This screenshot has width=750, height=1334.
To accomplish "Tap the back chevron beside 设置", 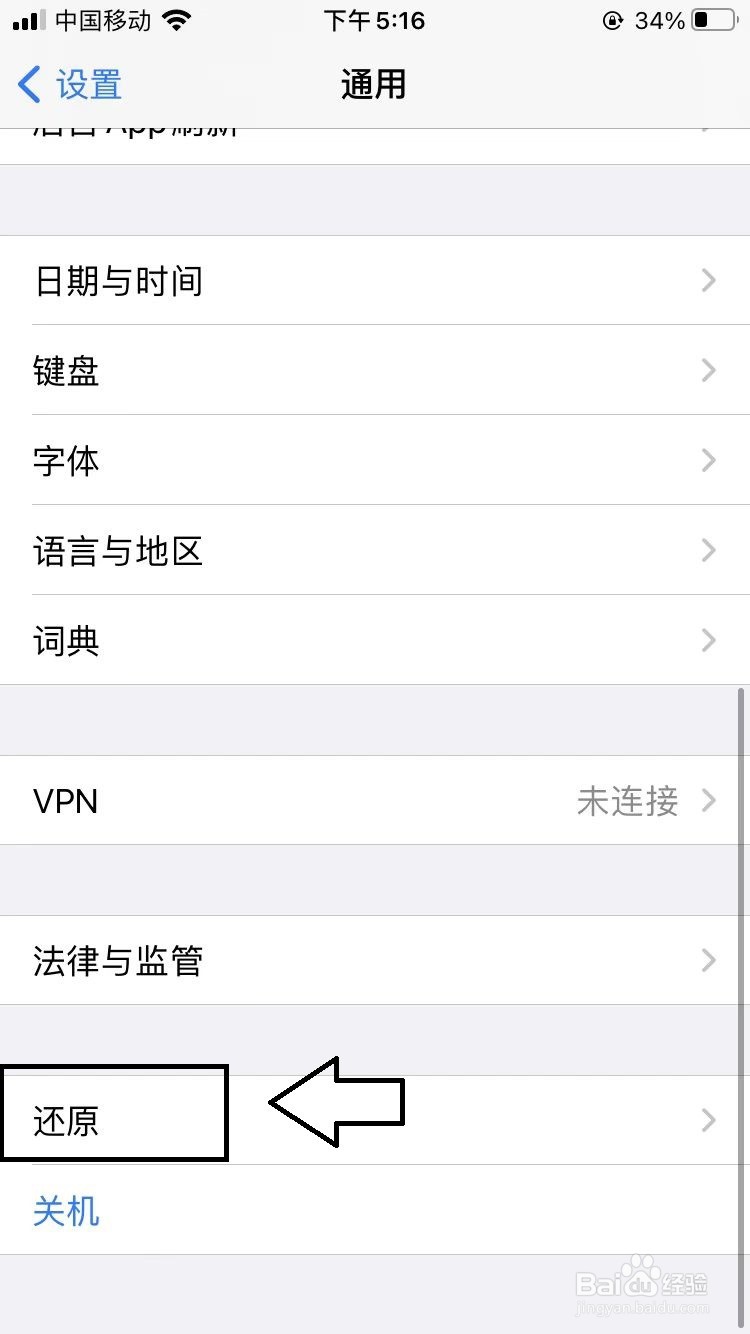I will point(27,85).
